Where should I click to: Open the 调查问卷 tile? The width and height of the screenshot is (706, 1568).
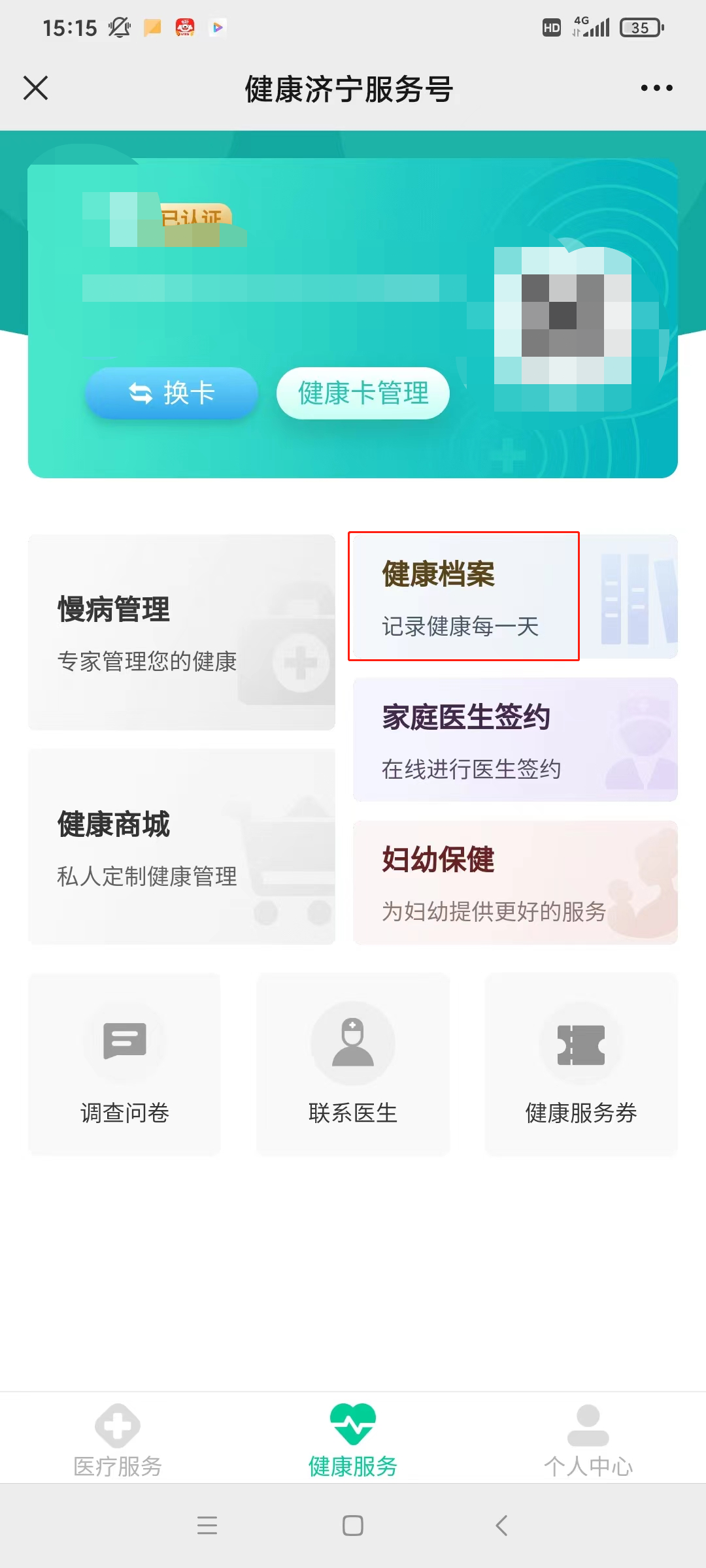124,1064
